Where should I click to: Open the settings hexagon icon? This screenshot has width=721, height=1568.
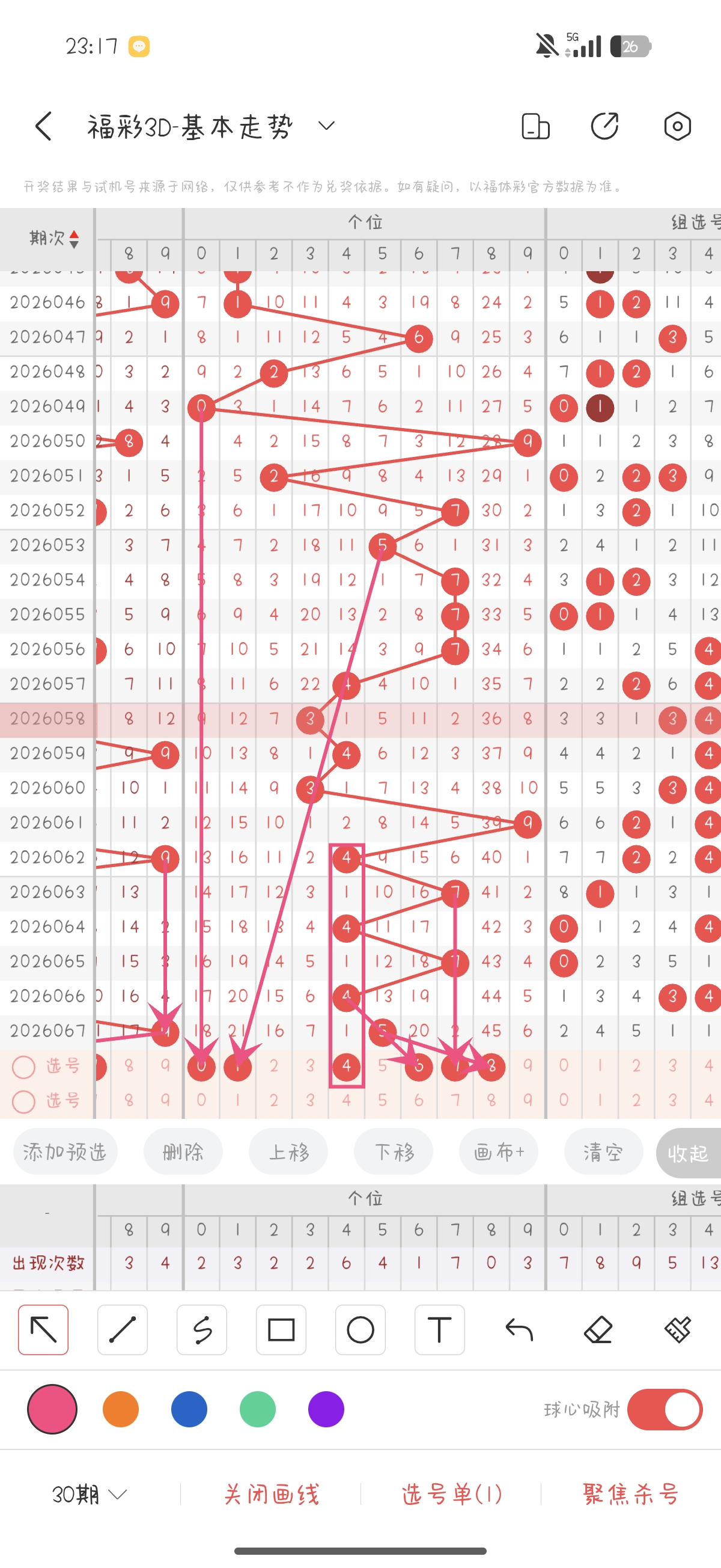[x=677, y=127]
